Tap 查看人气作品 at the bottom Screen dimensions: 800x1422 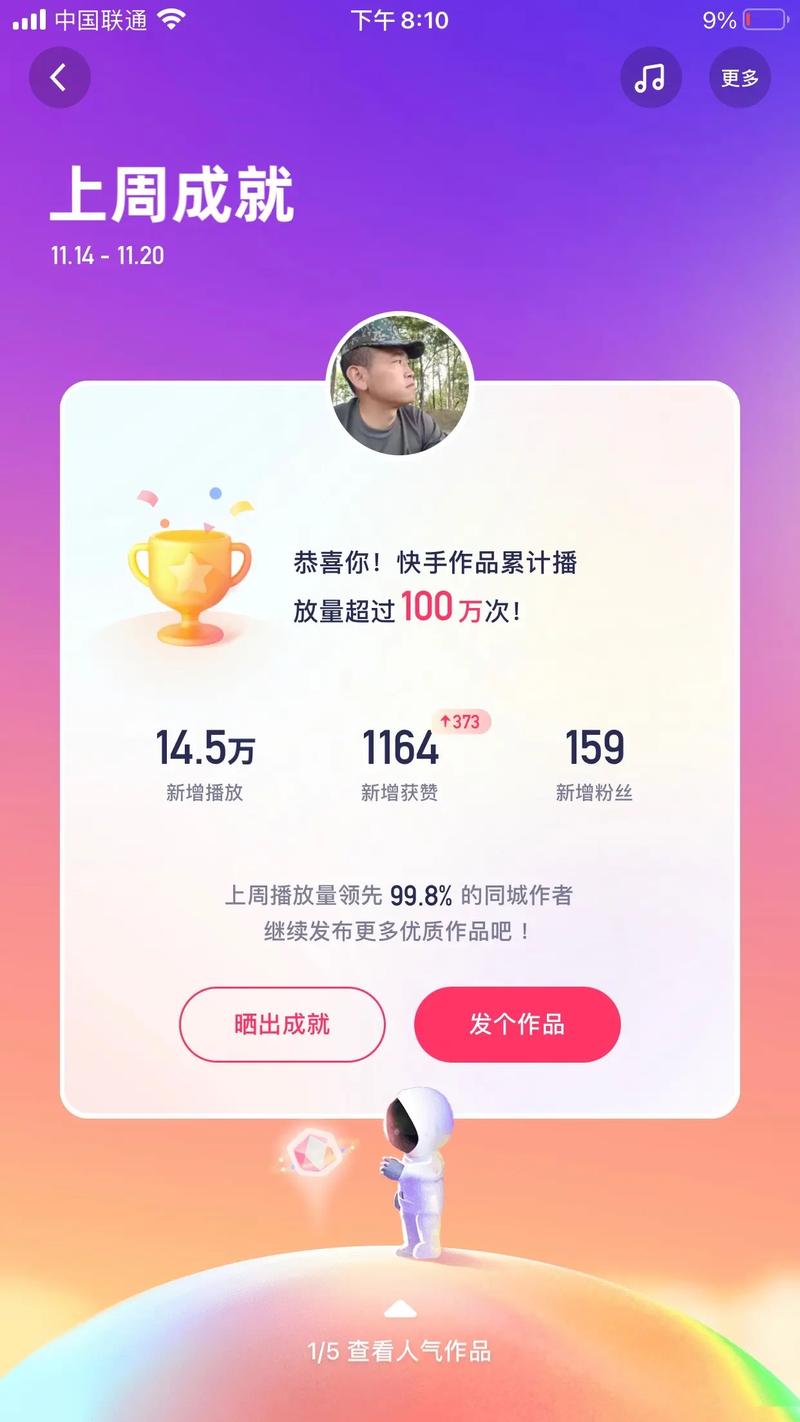click(400, 1352)
